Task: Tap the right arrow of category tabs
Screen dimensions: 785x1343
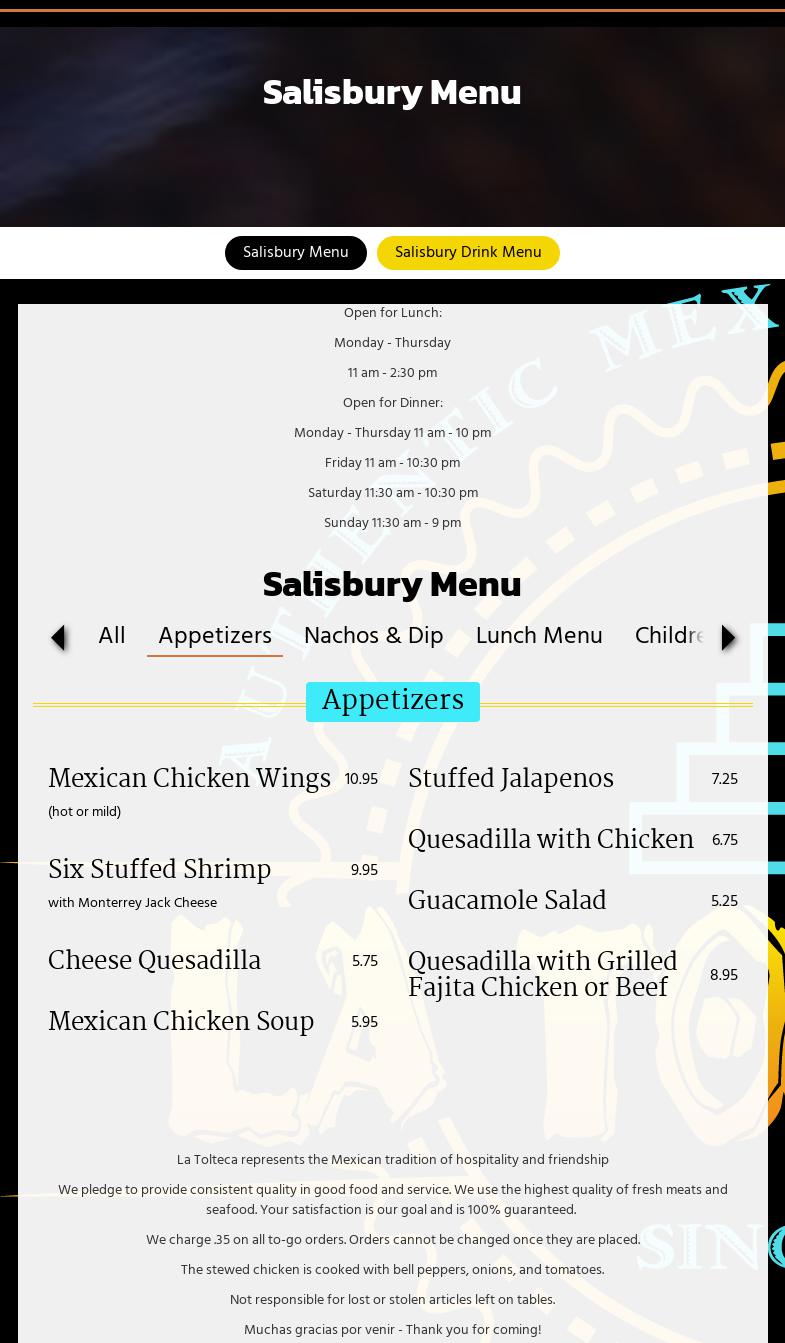Action: click(728, 638)
